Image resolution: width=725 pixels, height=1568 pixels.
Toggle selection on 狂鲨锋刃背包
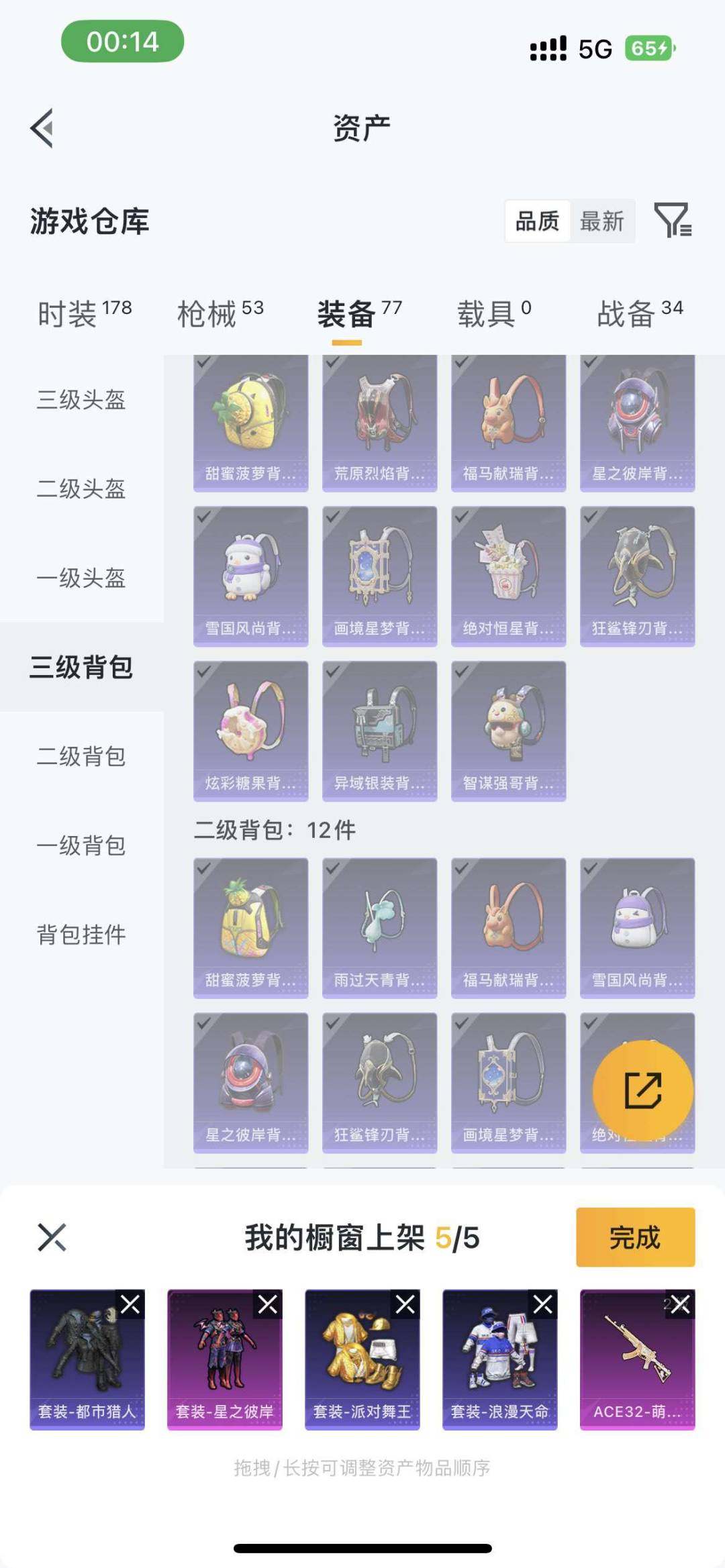(x=590, y=518)
